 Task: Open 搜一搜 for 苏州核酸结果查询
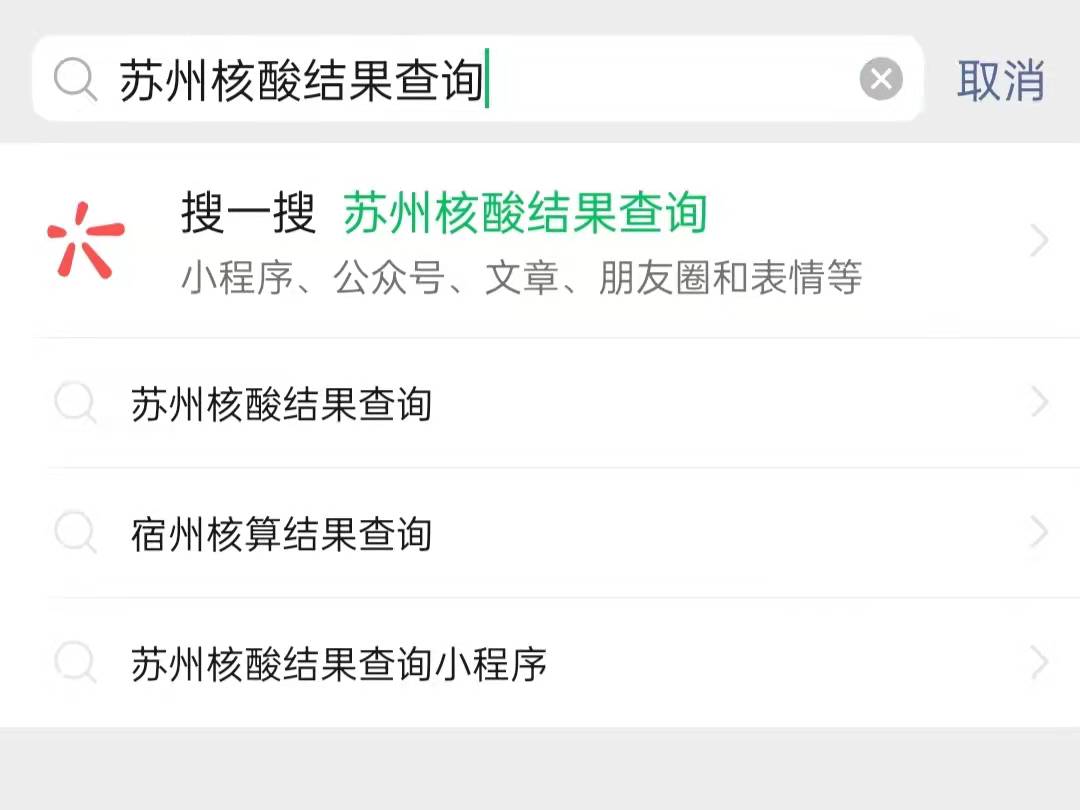coord(540,241)
